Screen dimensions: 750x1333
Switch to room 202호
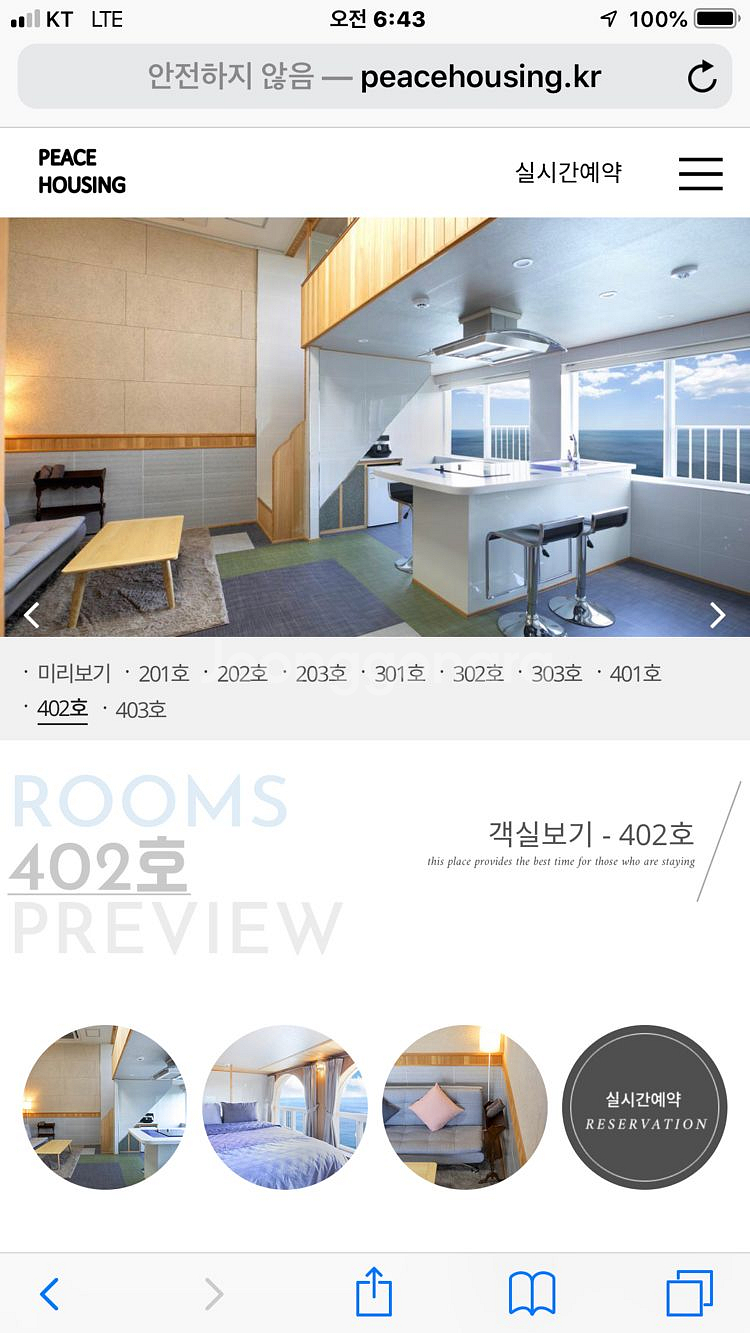click(242, 674)
